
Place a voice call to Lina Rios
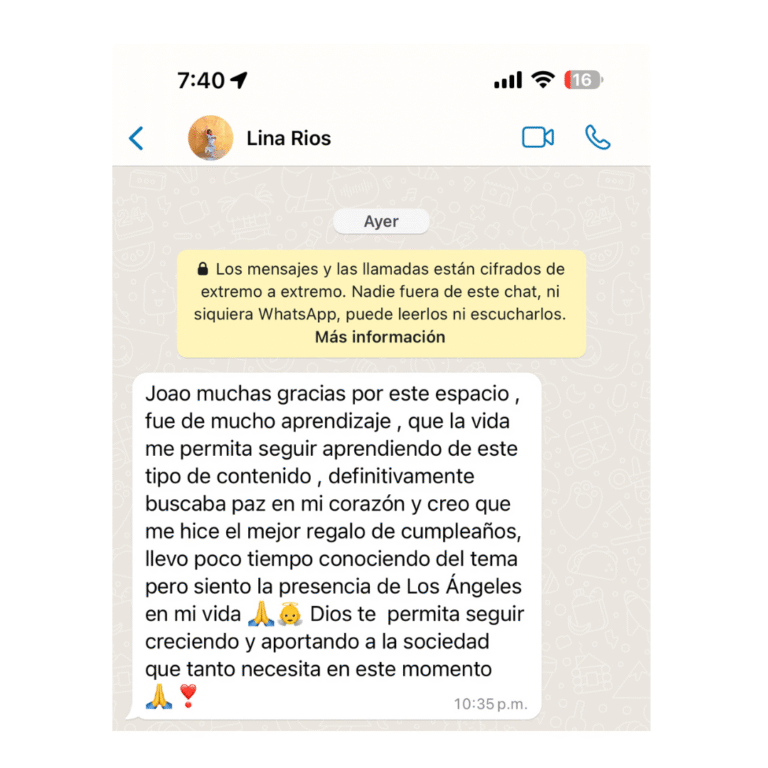click(598, 138)
